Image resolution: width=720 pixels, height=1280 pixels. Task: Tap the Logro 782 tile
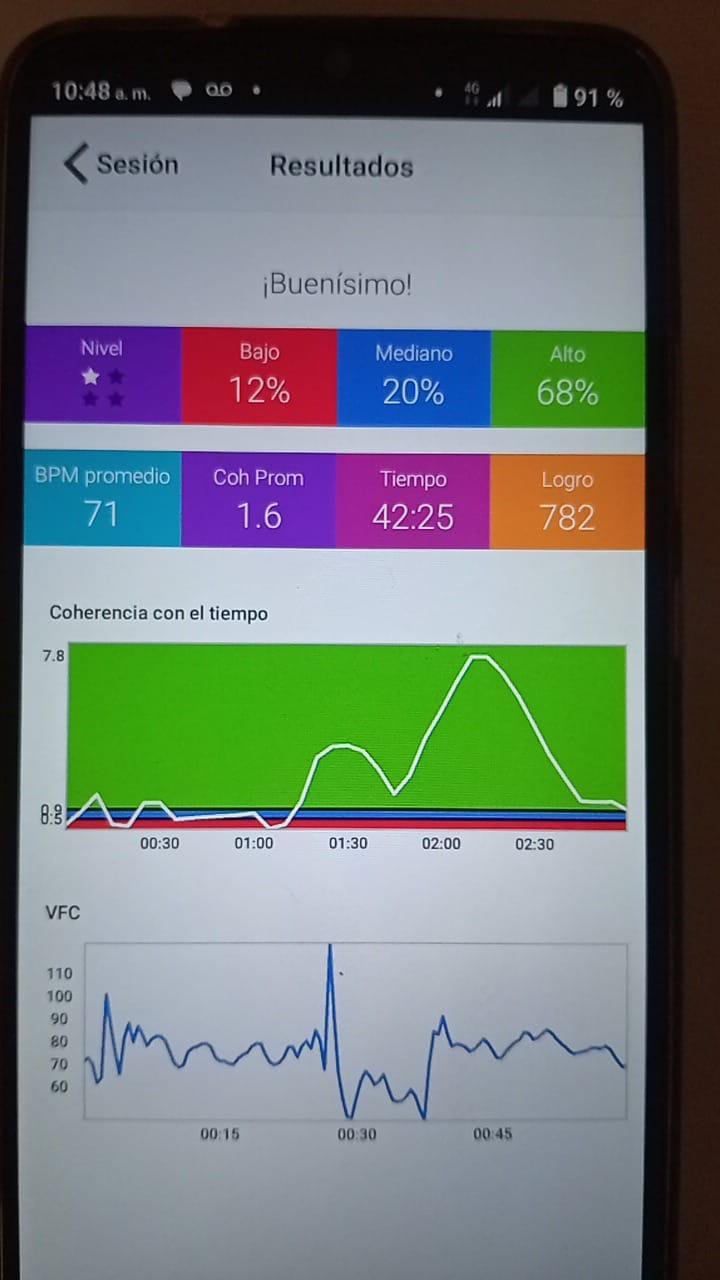click(x=568, y=498)
